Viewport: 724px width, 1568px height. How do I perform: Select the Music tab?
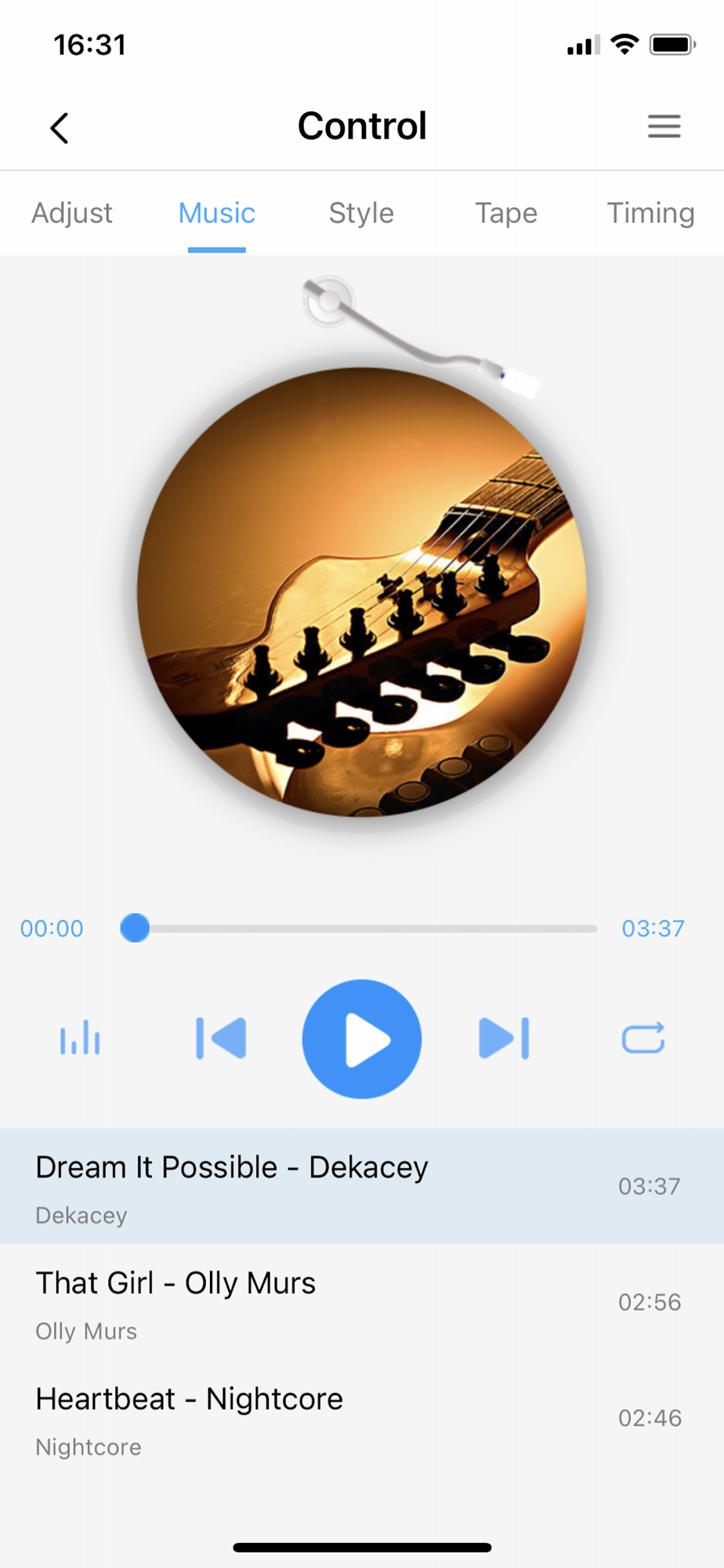(x=217, y=213)
